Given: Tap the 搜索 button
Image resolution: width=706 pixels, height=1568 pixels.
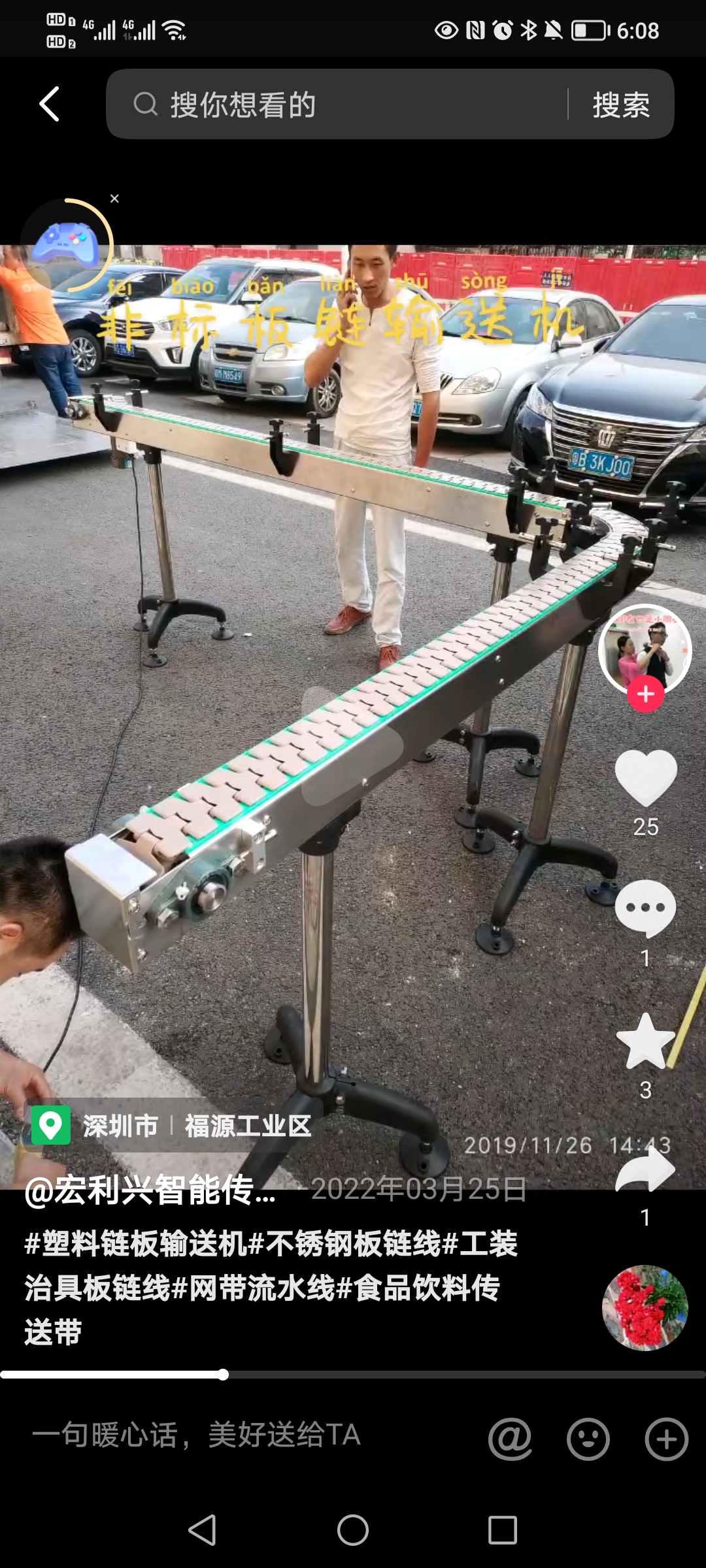Looking at the screenshot, I should coord(621,105).
